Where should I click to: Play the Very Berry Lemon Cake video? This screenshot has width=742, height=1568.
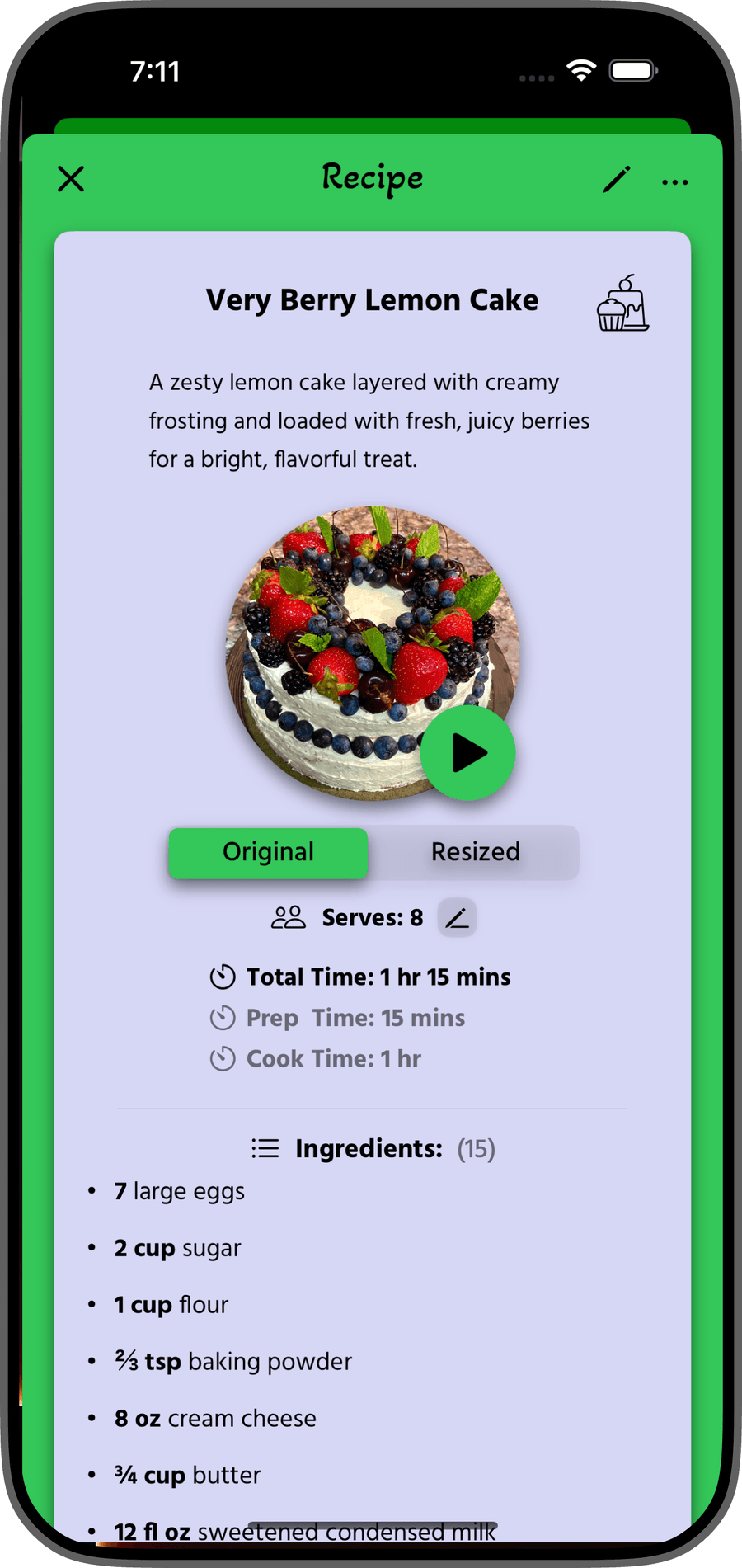(467, 752)
